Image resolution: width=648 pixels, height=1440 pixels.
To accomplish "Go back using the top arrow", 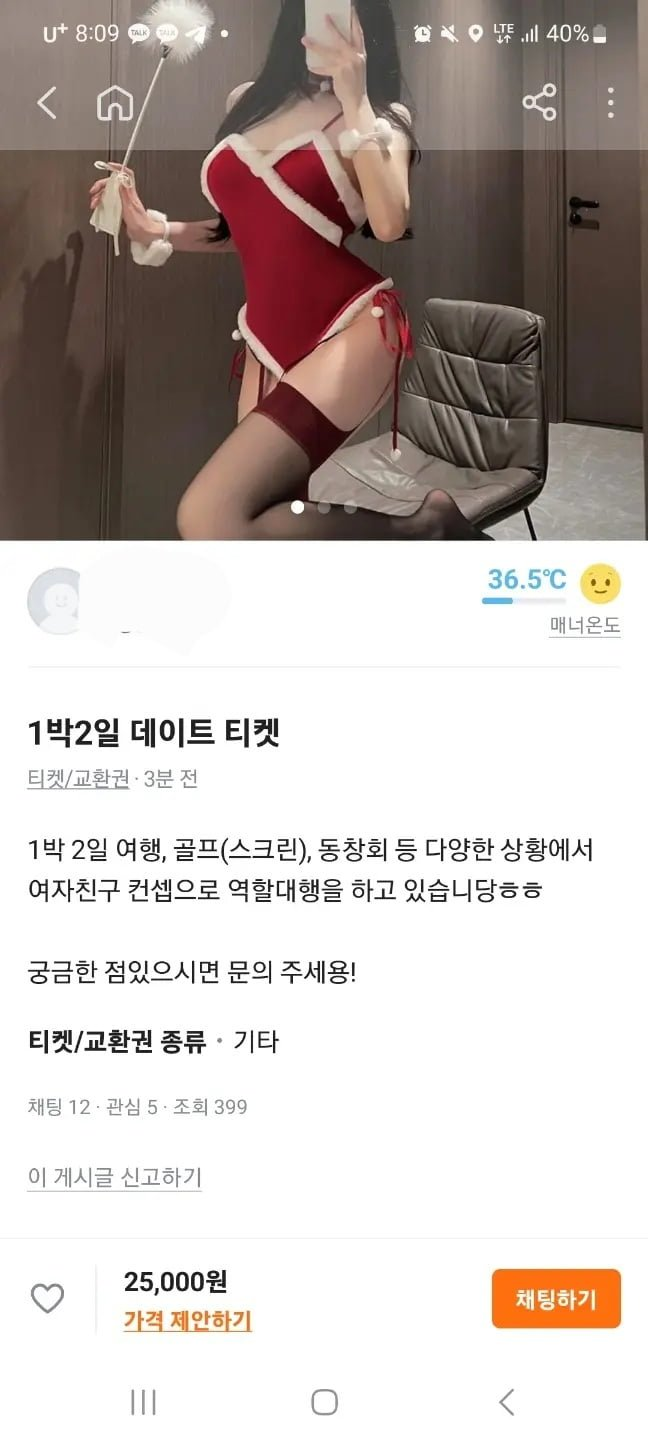I will coord(47,102).
